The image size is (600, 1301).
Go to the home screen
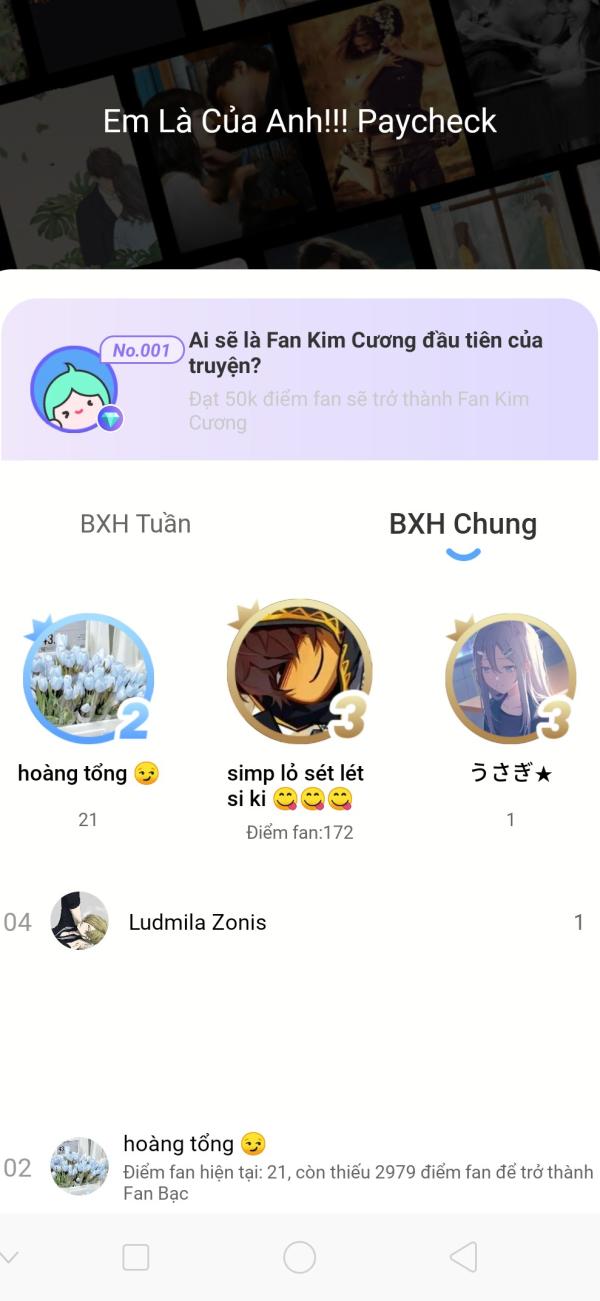[300, 1257]
